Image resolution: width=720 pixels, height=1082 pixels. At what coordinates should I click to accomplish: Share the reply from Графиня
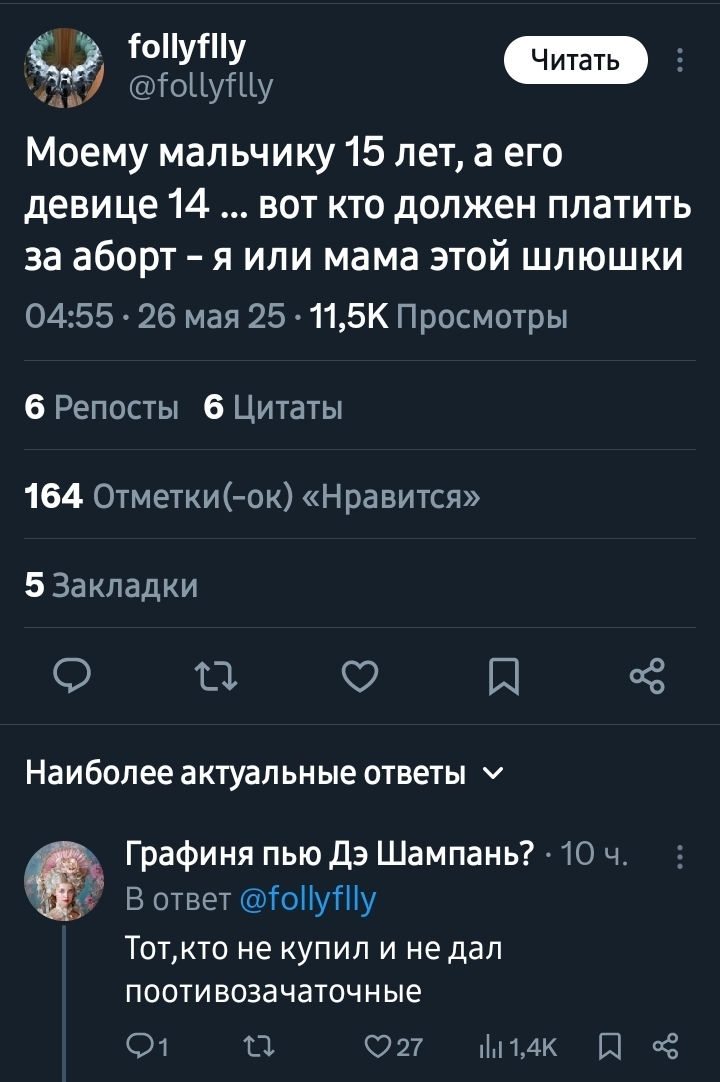click(x=665, y=1047)
